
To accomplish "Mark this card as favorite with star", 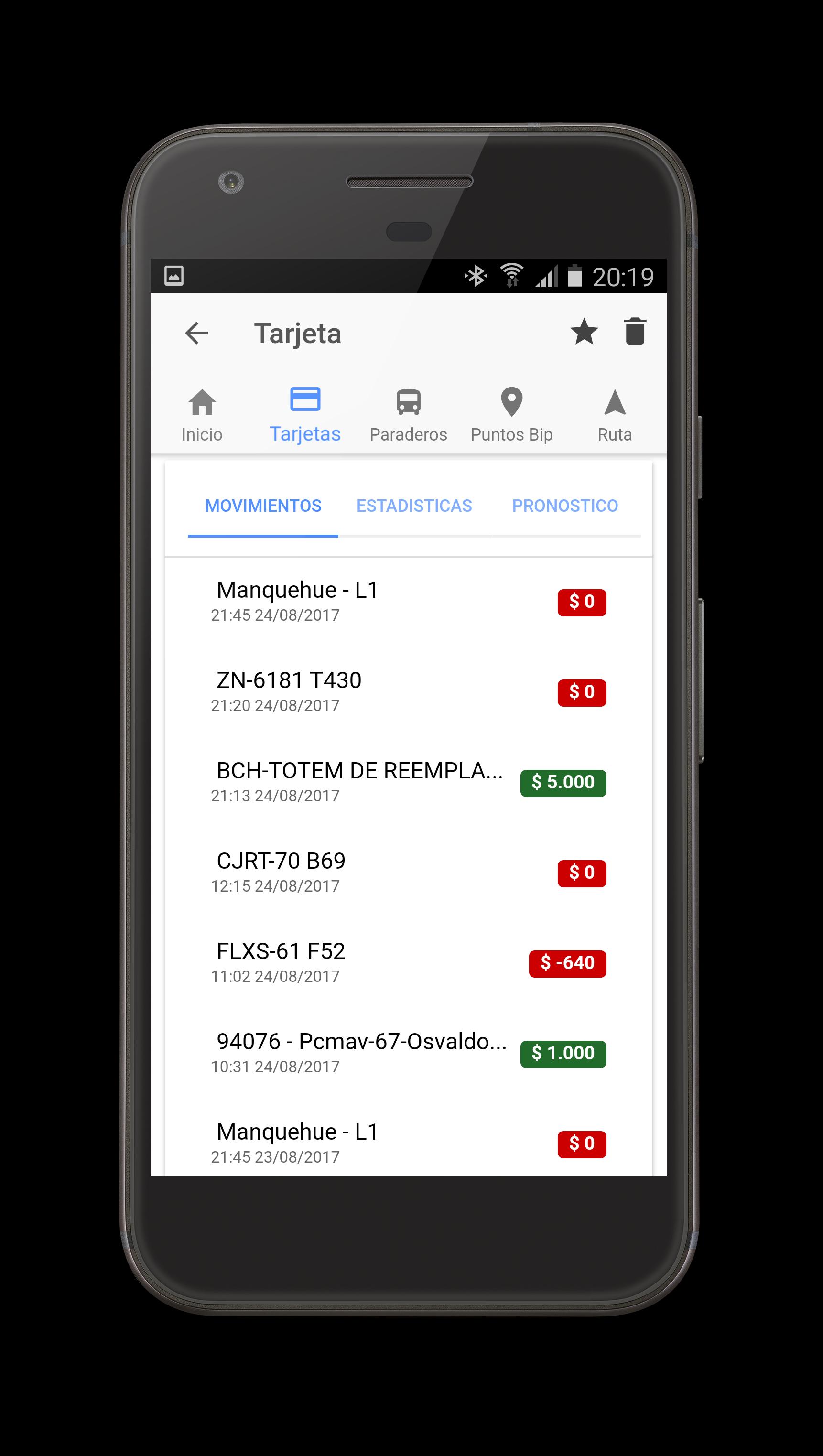I will (584, 331).
